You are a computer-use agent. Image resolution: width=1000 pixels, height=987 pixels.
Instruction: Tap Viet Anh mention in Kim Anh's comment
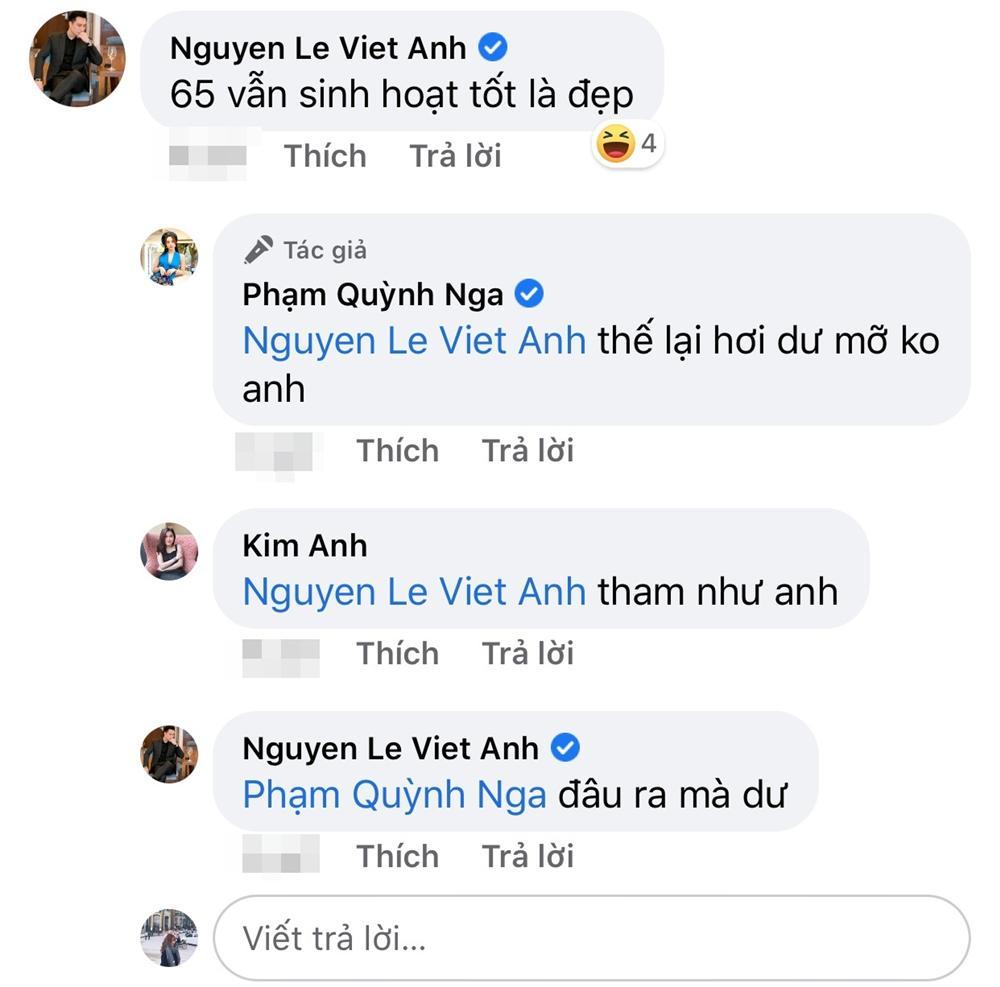coord(414,592)
